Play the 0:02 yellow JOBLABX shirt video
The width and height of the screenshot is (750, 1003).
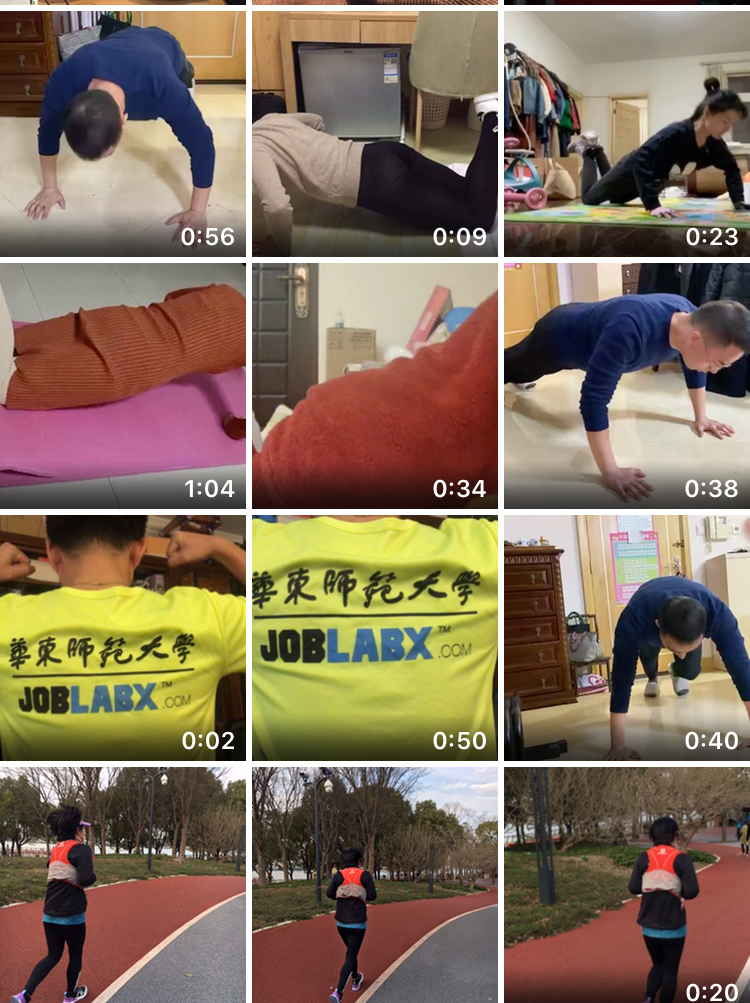pyautogui.click(x=122, y=637)
